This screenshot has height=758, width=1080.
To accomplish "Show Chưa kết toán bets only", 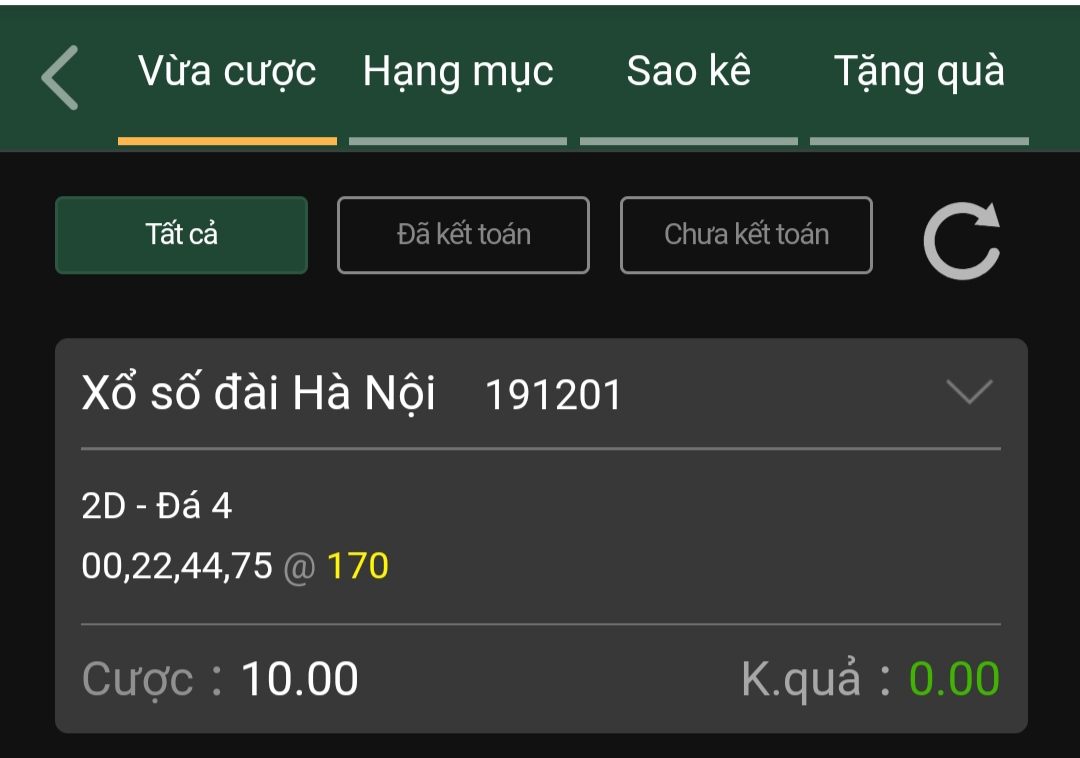I will click(x=746, y=235).
